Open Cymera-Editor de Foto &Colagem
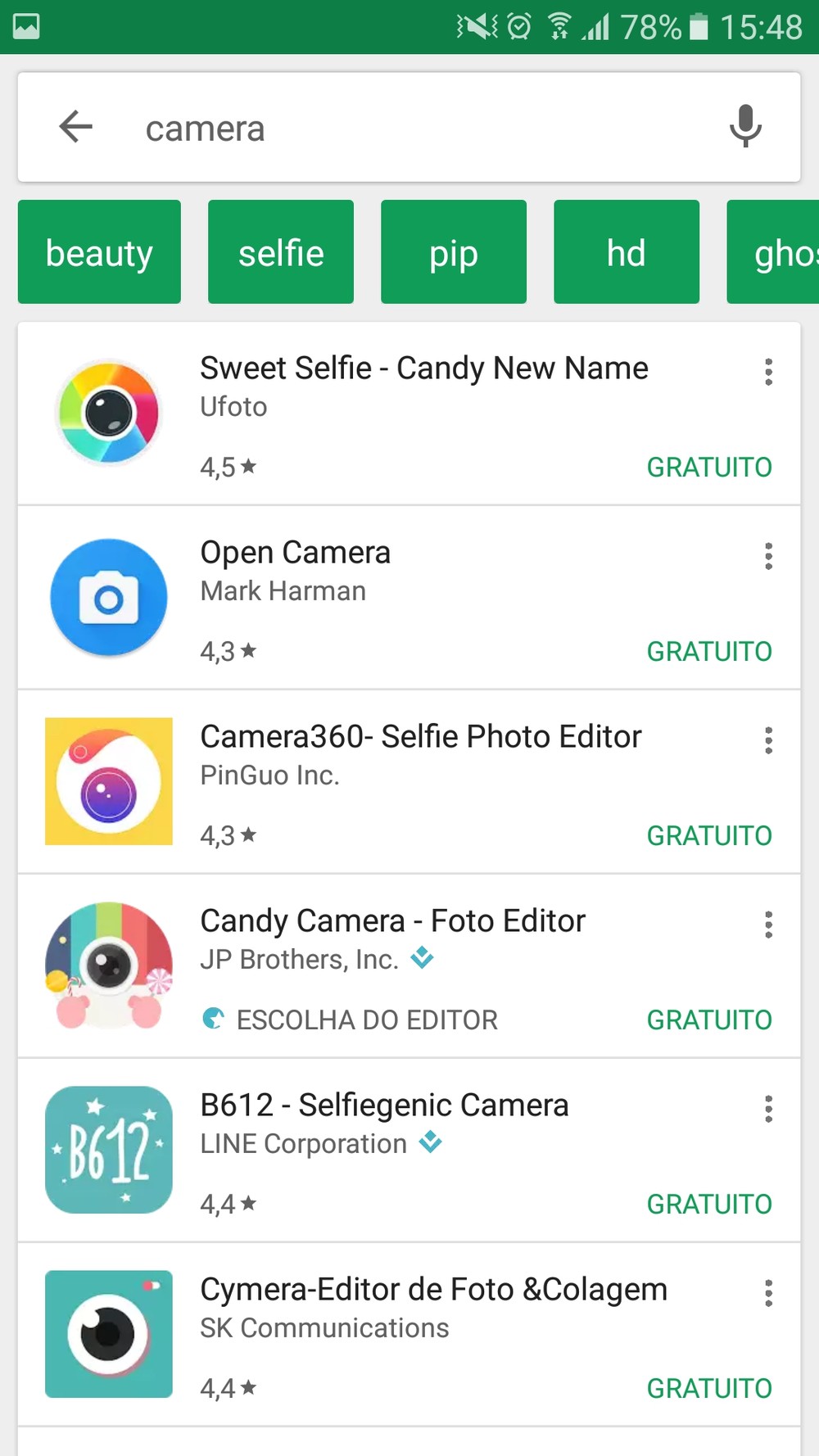 (x=433, y=1290)
